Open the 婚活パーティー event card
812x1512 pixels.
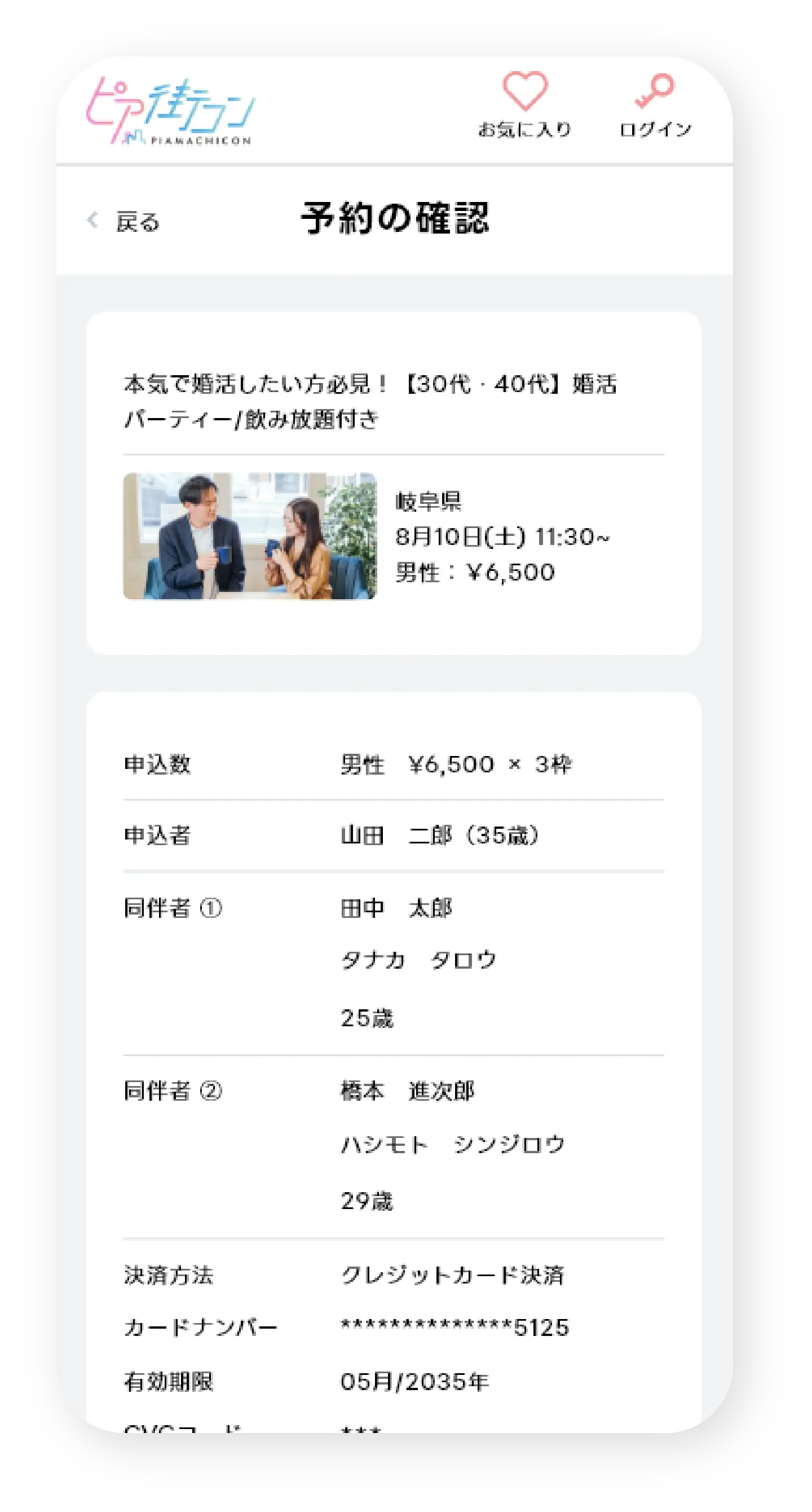pos(393,482)
